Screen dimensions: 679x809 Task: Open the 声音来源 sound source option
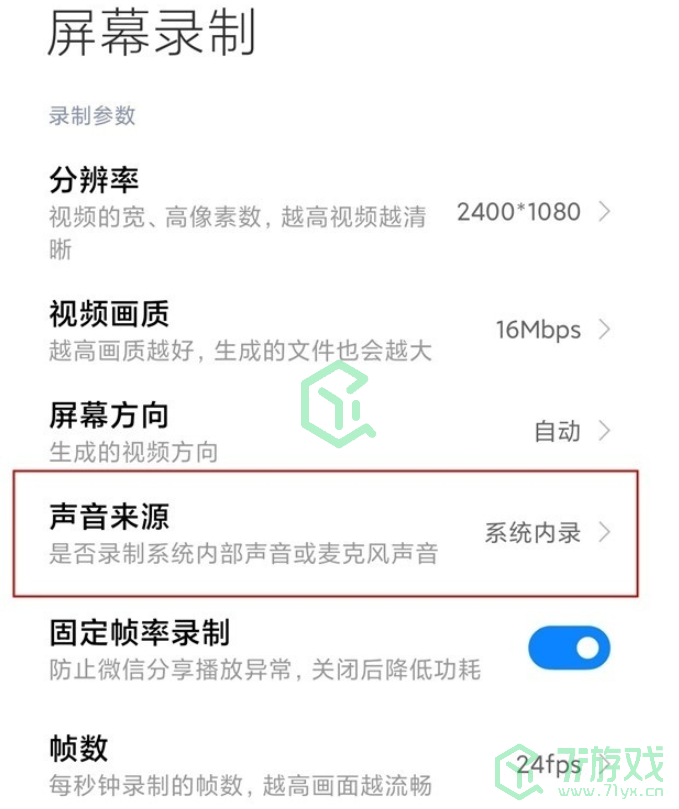pyautogui.click(x=330, y=533)
